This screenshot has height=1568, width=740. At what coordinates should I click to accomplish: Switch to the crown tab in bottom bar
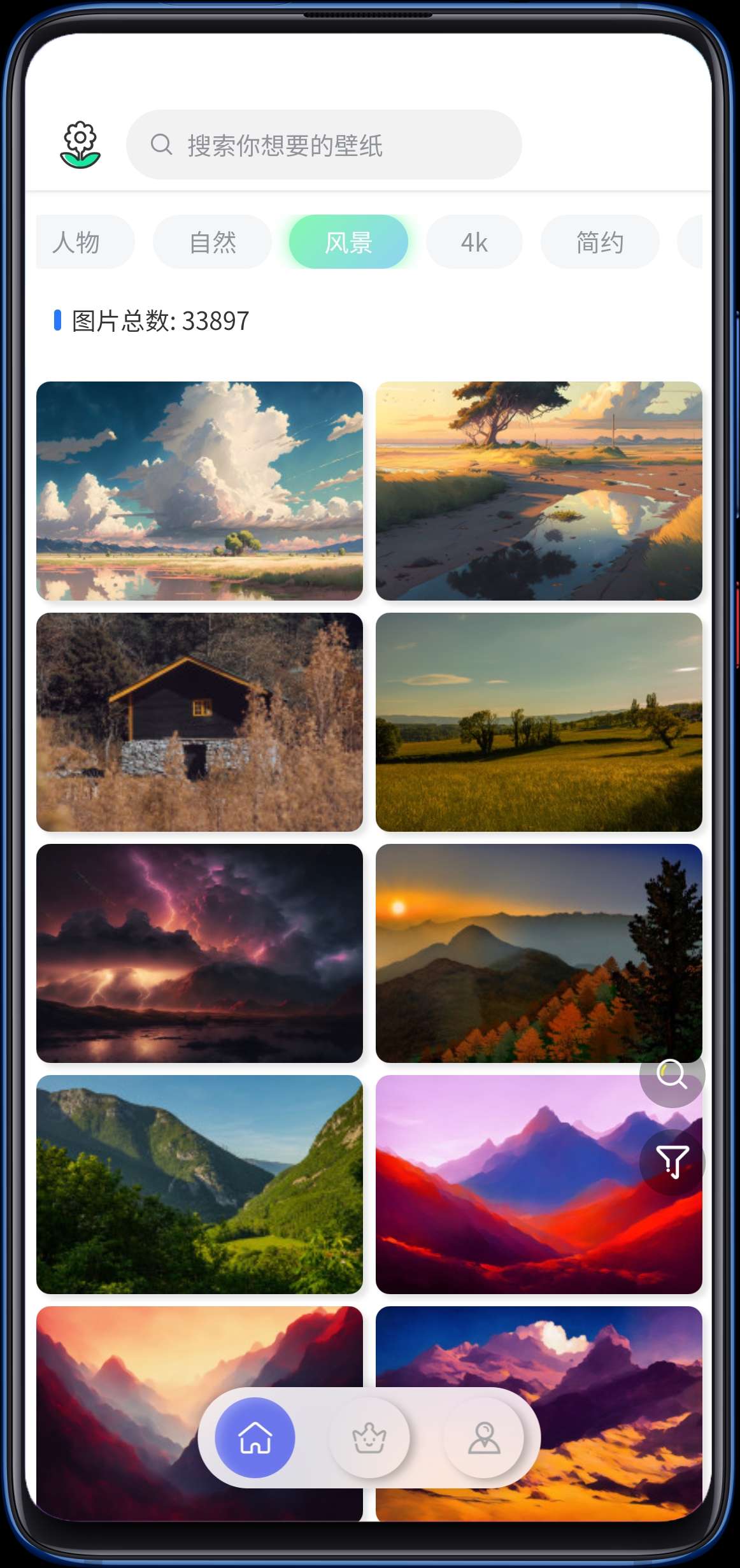click(369, 1437)
